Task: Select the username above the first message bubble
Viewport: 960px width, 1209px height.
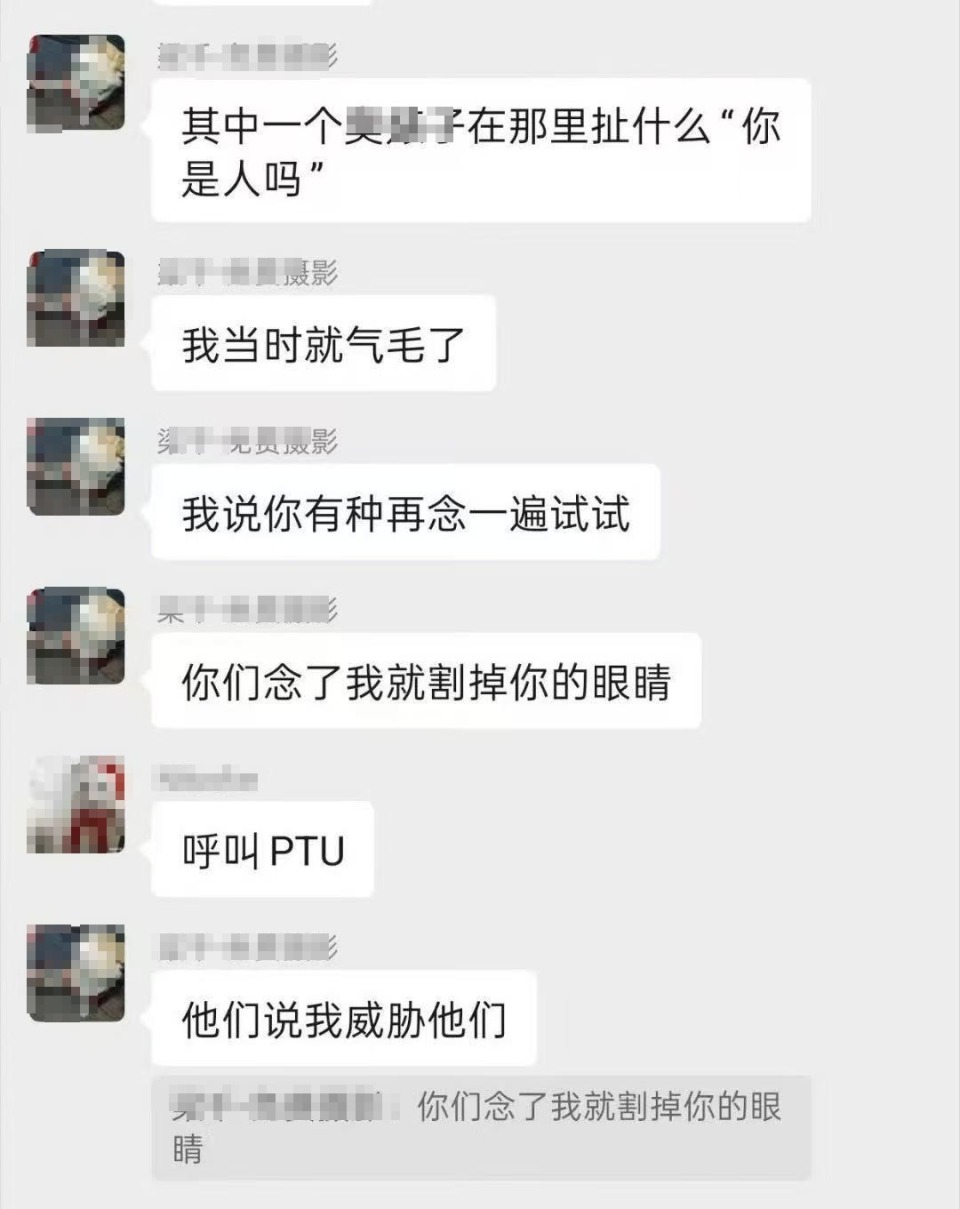Action: click(250, 55)
